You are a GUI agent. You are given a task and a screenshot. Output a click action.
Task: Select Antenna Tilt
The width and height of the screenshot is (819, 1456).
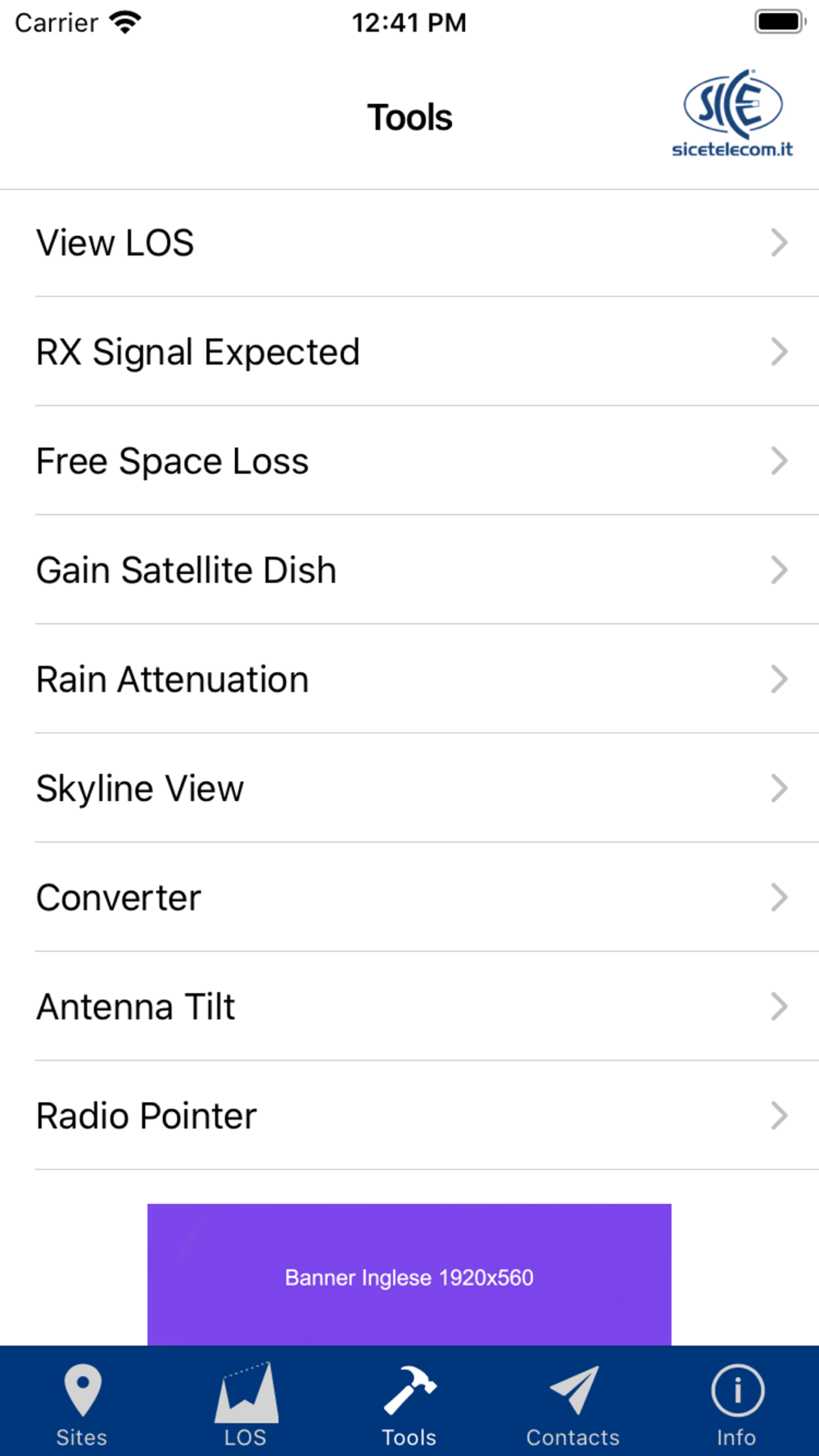pyautogui.click(x=409, y=1006)
